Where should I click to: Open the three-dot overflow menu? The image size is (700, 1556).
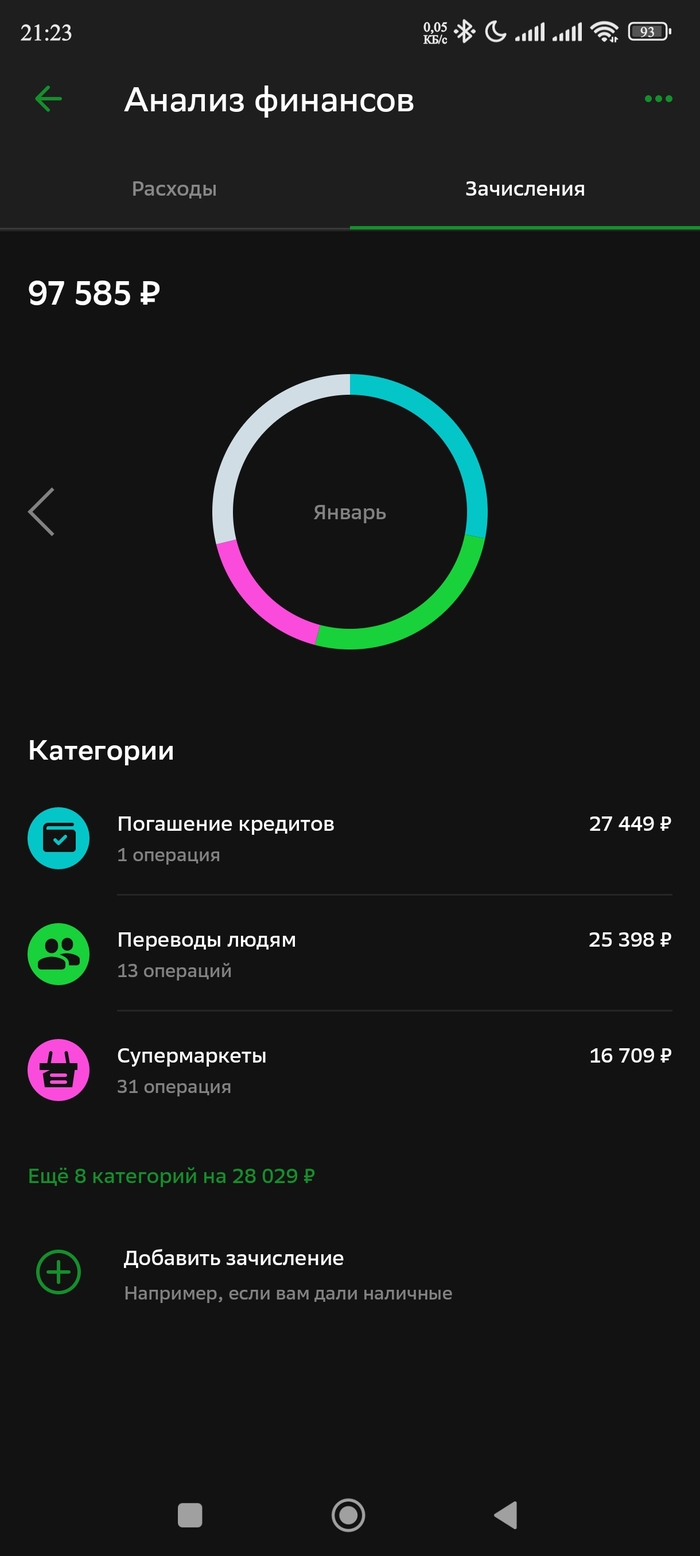point(658,99)
